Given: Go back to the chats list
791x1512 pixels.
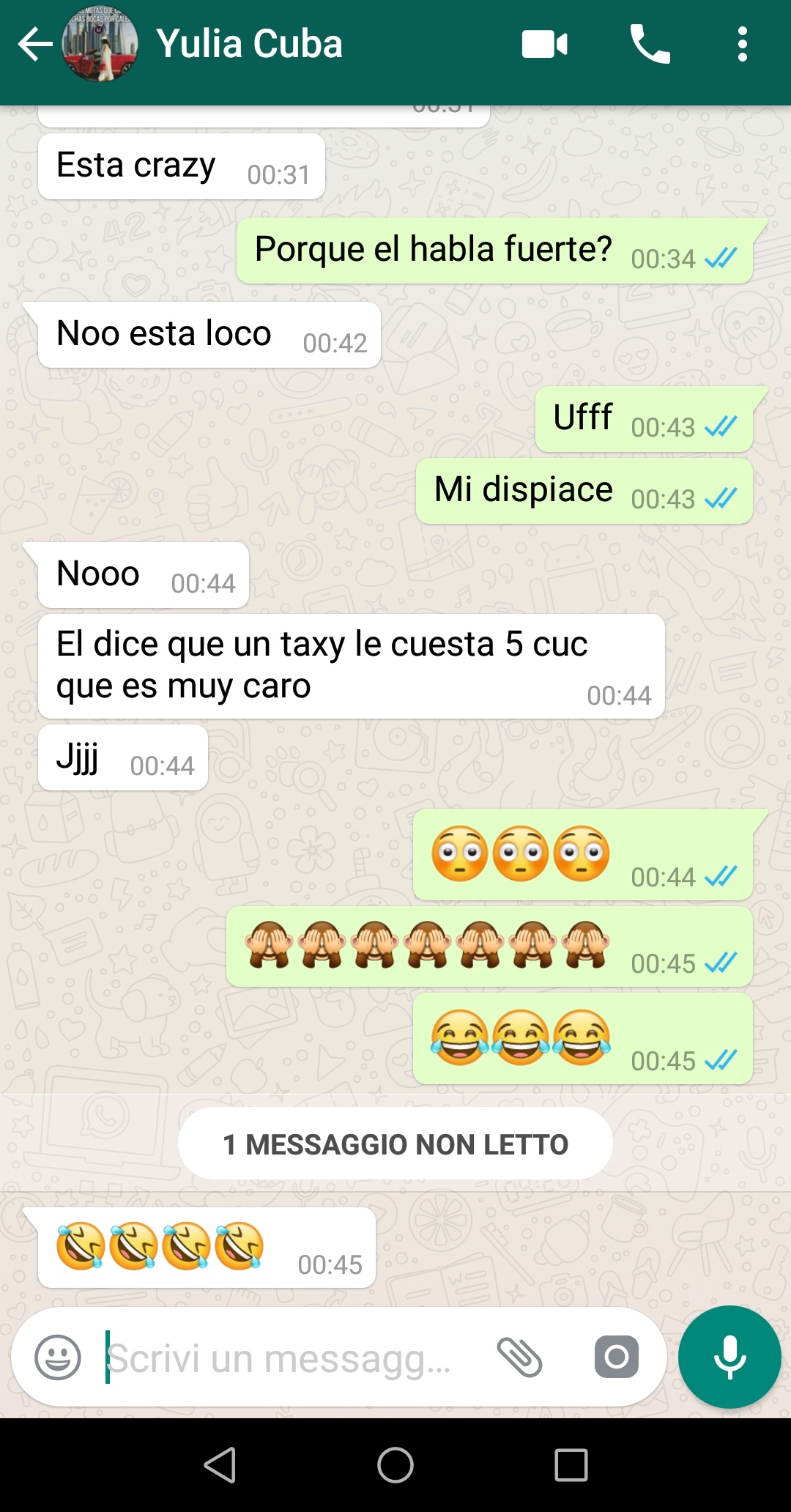Looking at the screenshot, I should pos(35,45).
